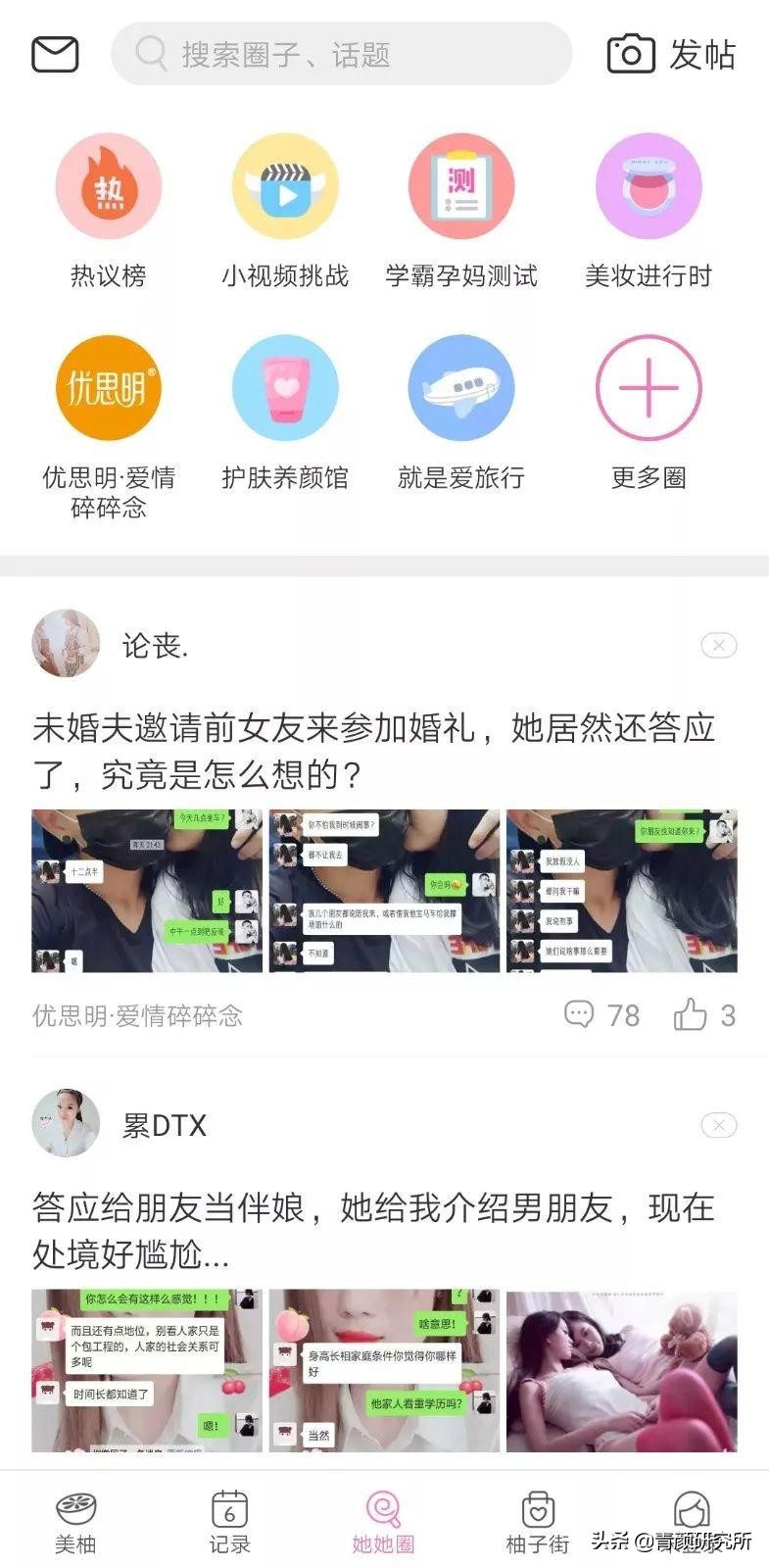769x1568 pixels.
Task: Tap the camera icon to 发帖 post
Action: point(632,53)
